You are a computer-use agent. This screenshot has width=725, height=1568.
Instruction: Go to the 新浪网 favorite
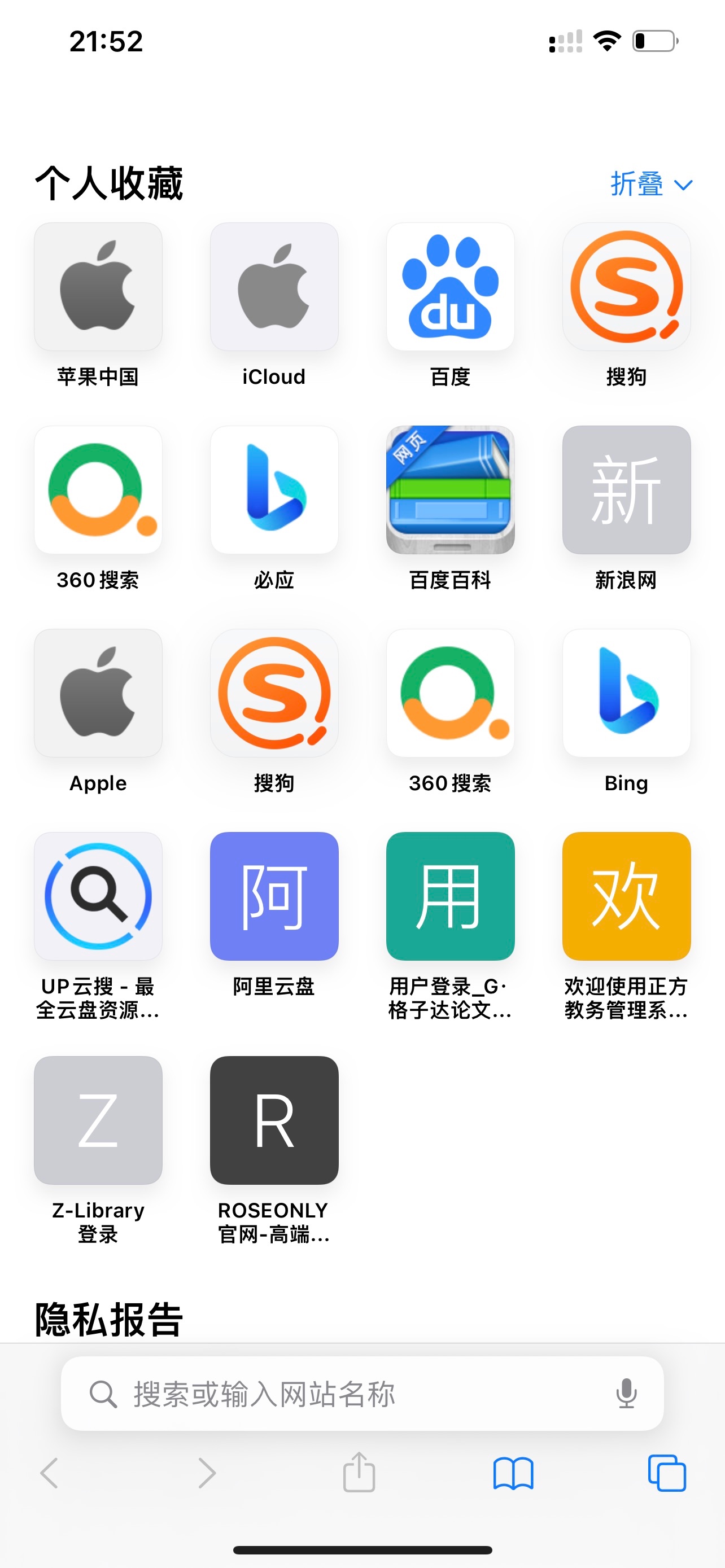[626, 490]
